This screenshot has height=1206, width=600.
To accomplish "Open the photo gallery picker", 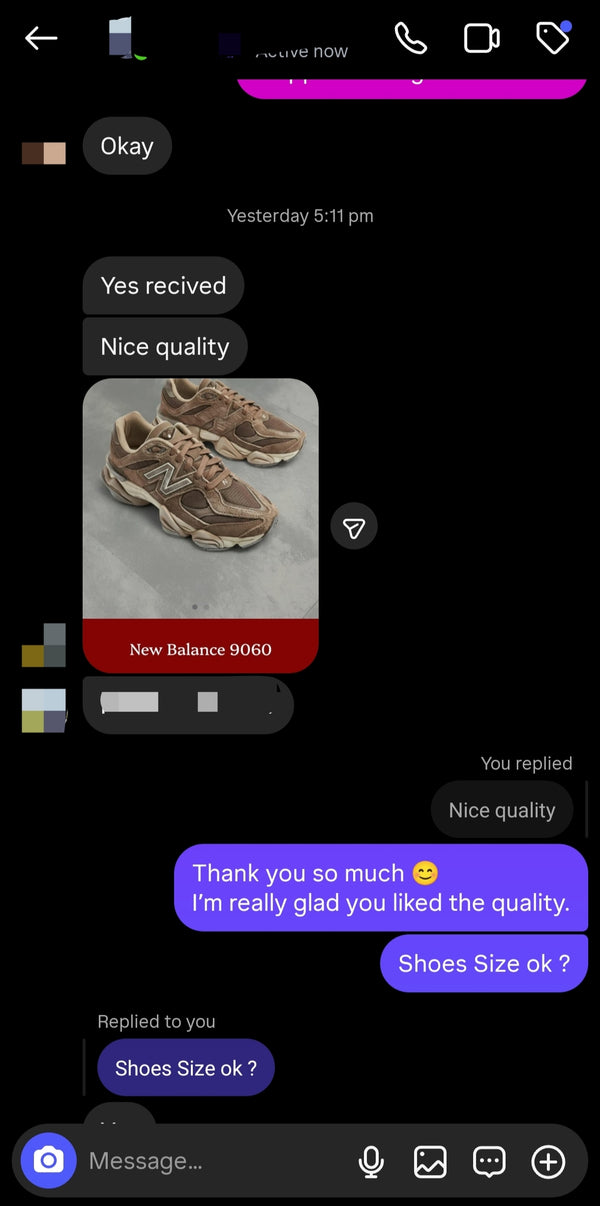I will (x=430, y=1161).
